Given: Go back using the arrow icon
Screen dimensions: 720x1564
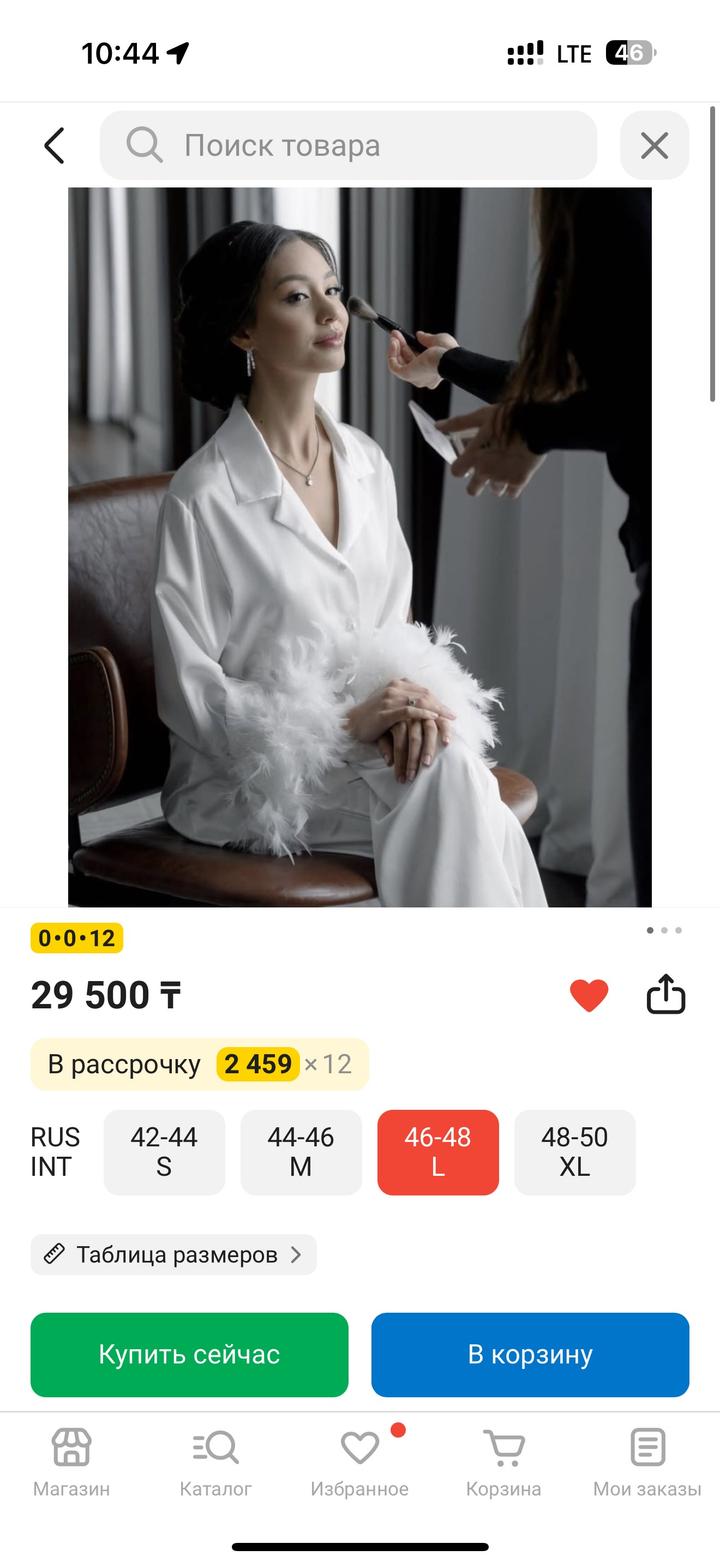Looking at the screenshot, I should (x=54, y=146).
